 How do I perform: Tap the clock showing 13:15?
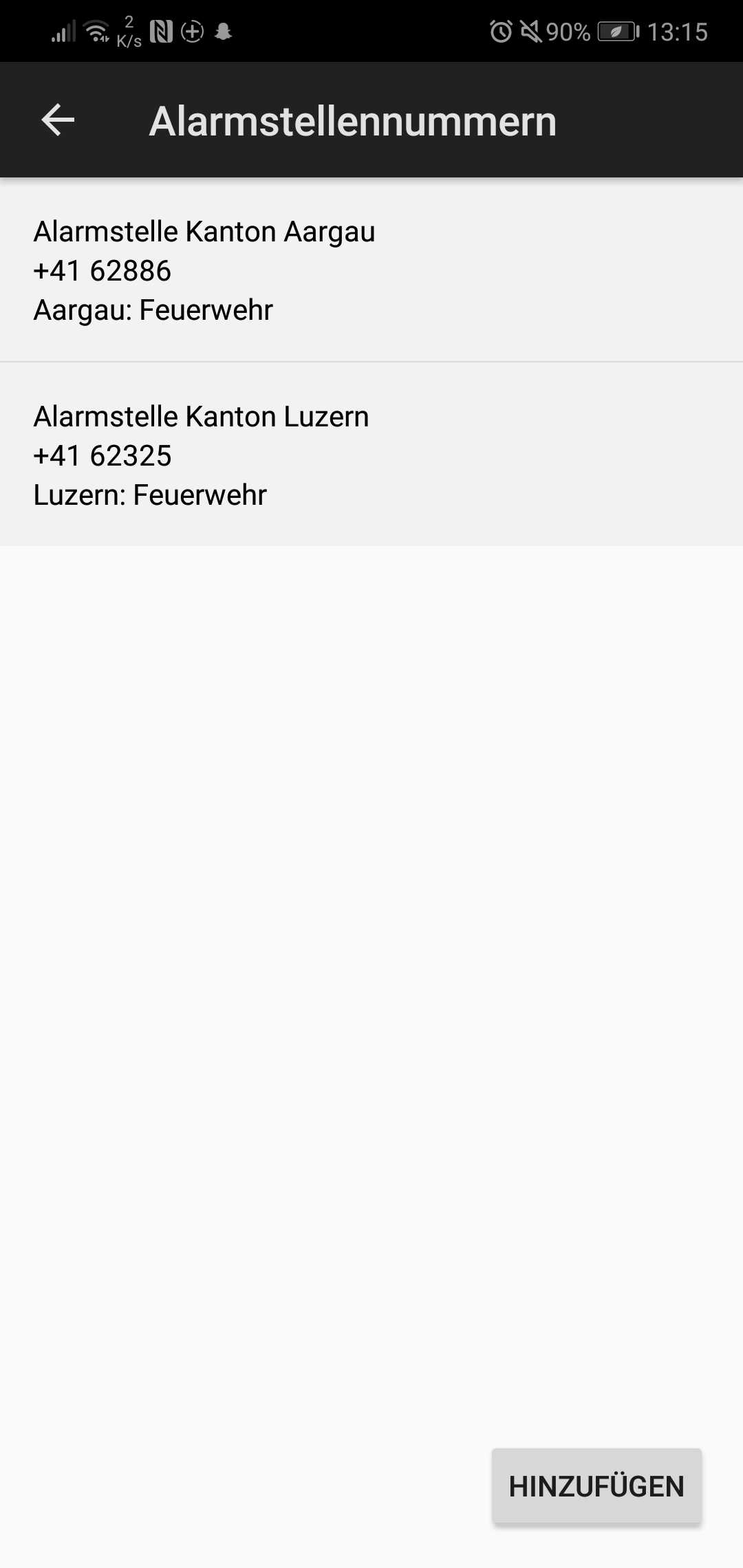(678, 31)
